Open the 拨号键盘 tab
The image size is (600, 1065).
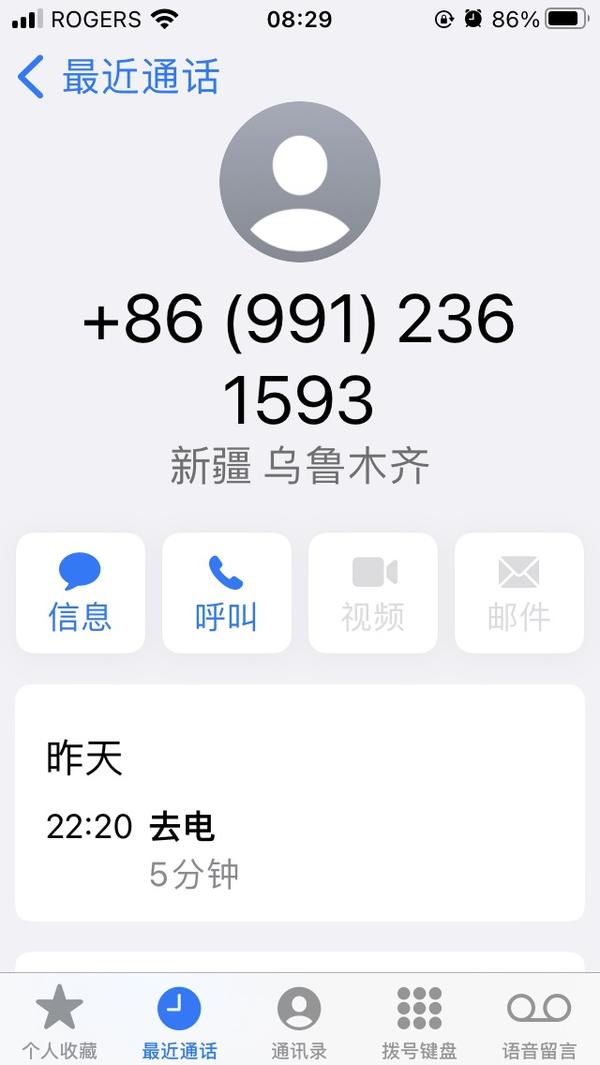(x=419, y=1021)
